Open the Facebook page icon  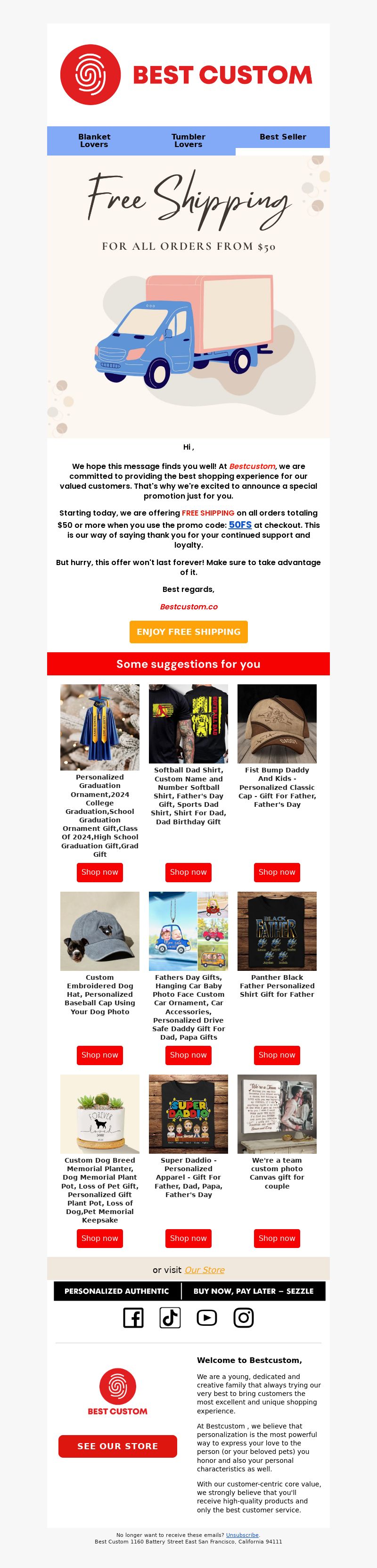(133, 1318)
